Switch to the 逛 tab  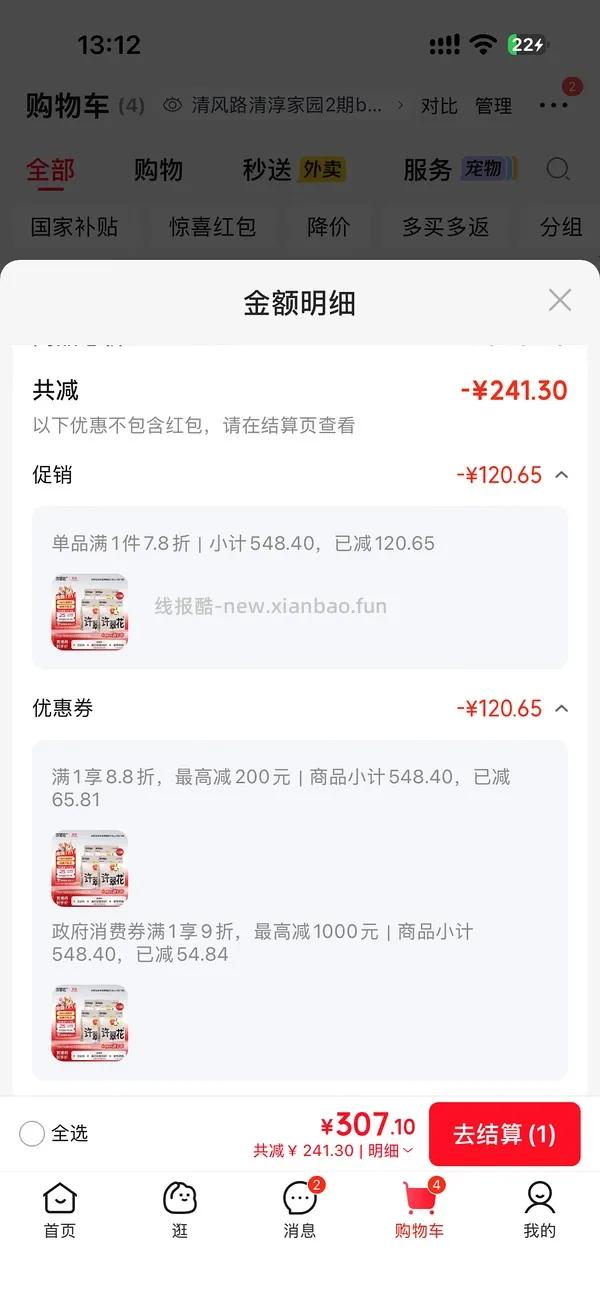pyautogui.click(x=180, y=1210)
